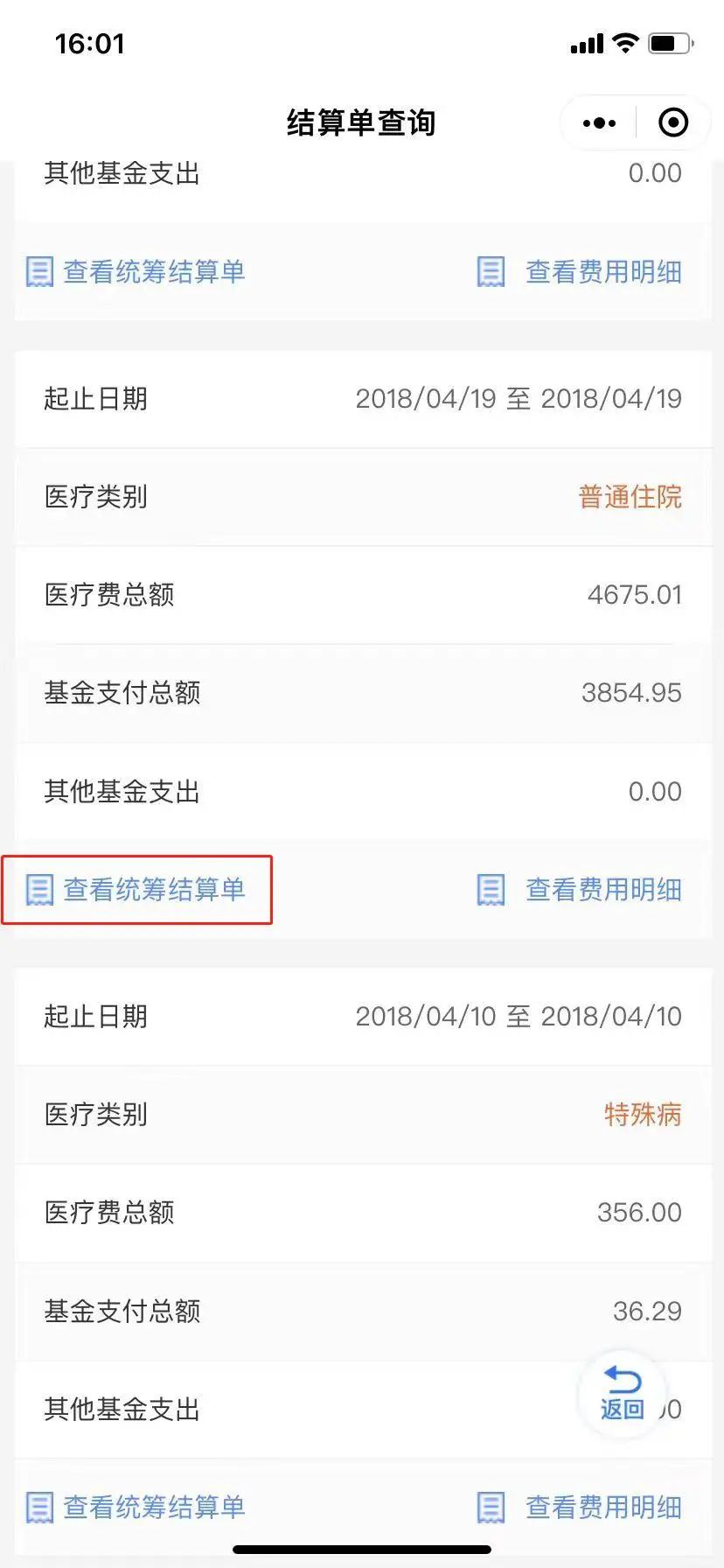This screenshot has width=724, height=1568.
Task: Click the document icon beside top 查看费用明细 link
Action: [490, 271]
